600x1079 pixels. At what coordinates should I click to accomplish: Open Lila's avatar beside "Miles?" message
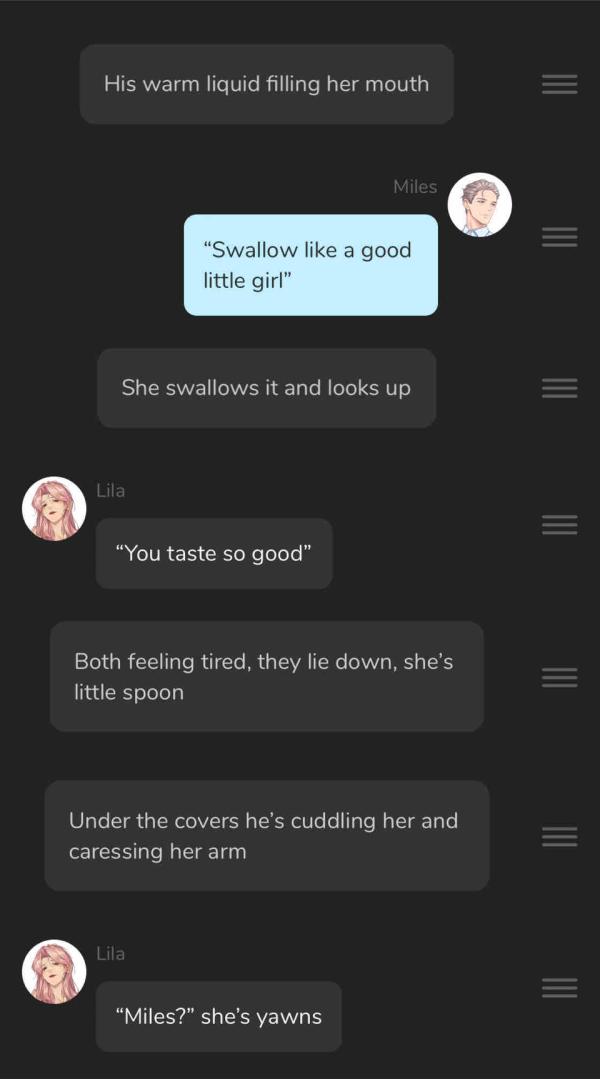[x=54, y=971]
